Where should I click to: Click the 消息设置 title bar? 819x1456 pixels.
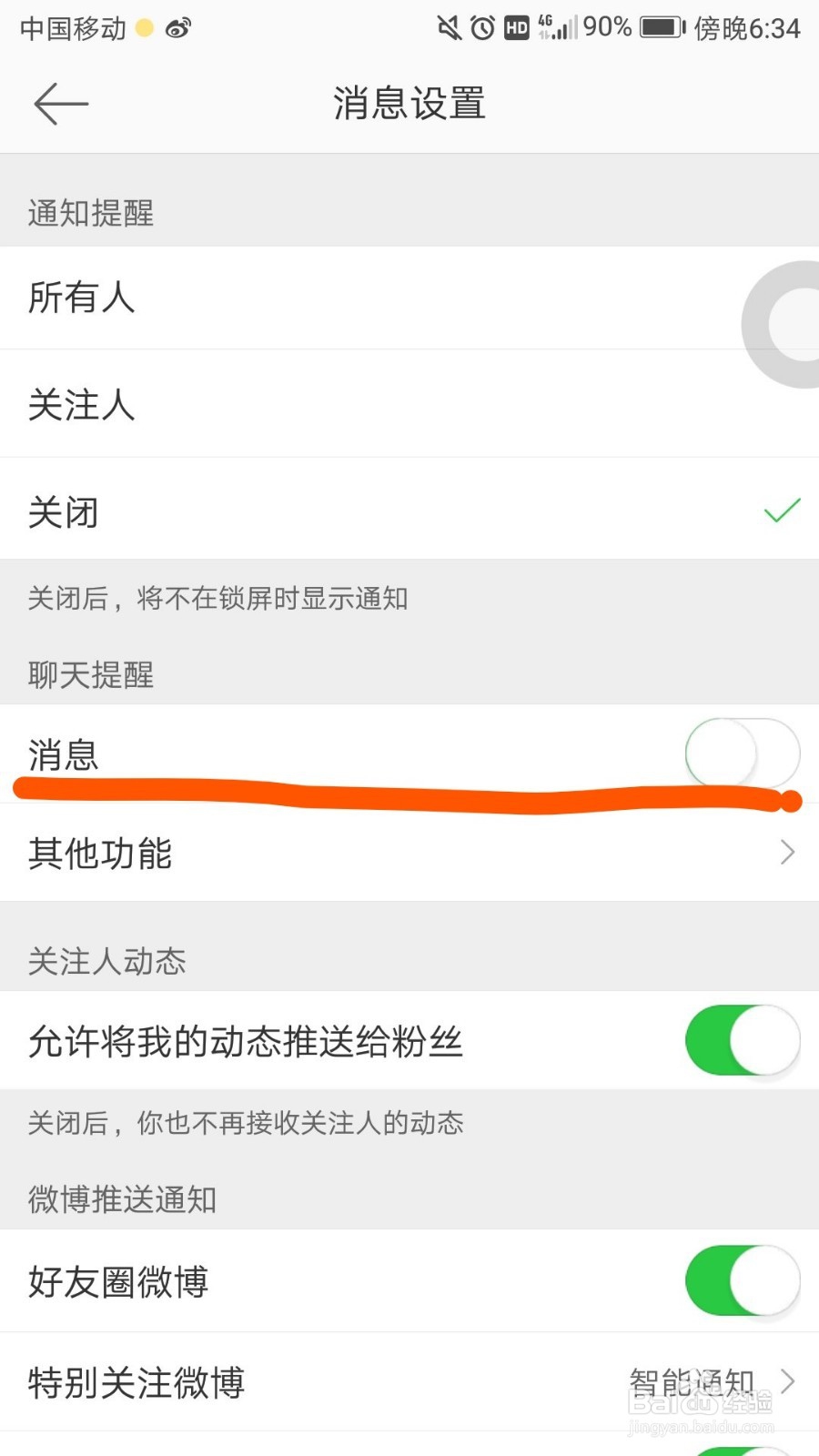(x=409, y=104)
